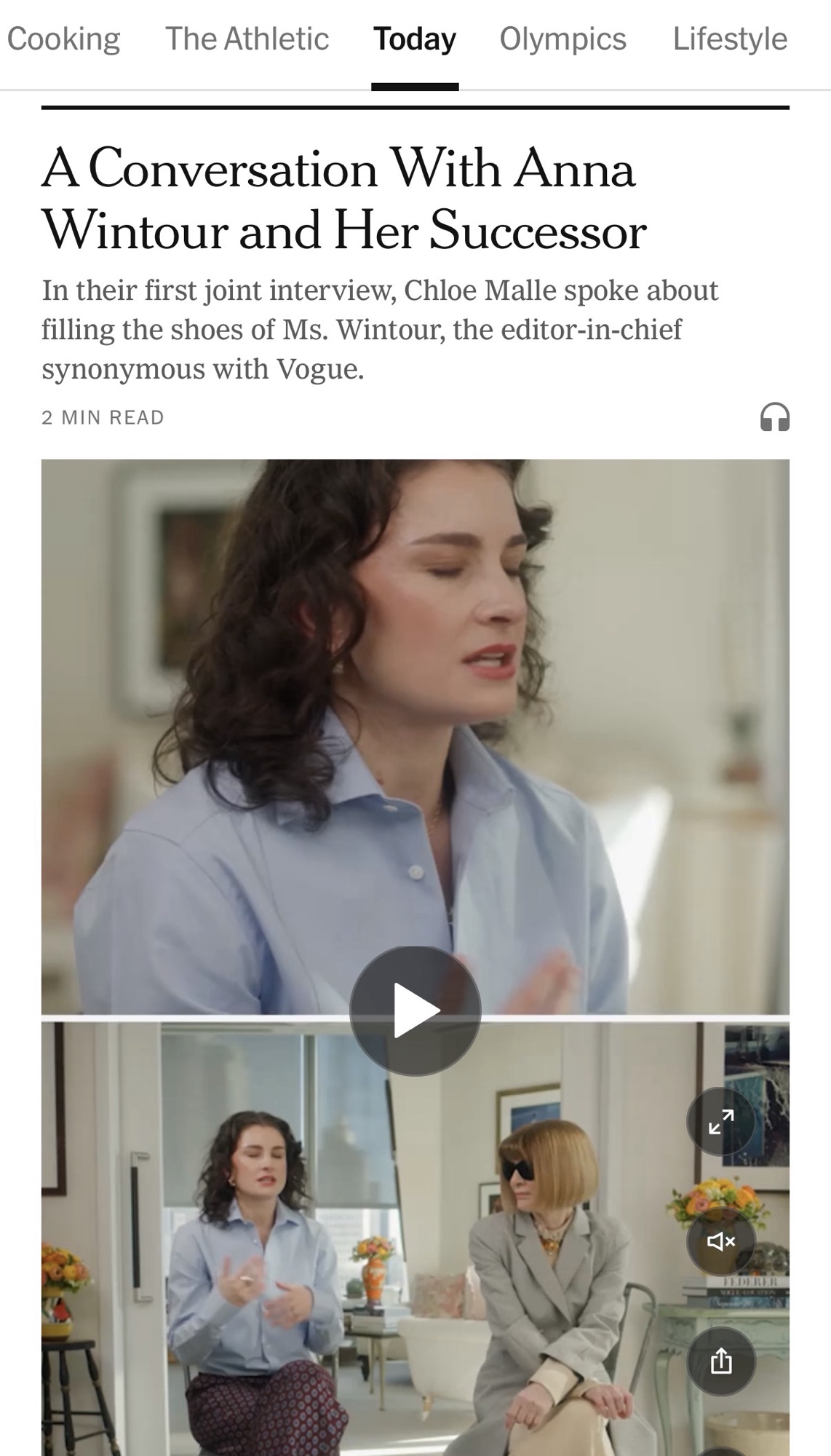Switch to the Lifestyle tab
Screen dimensions: 831x1456
pos(729,39)
